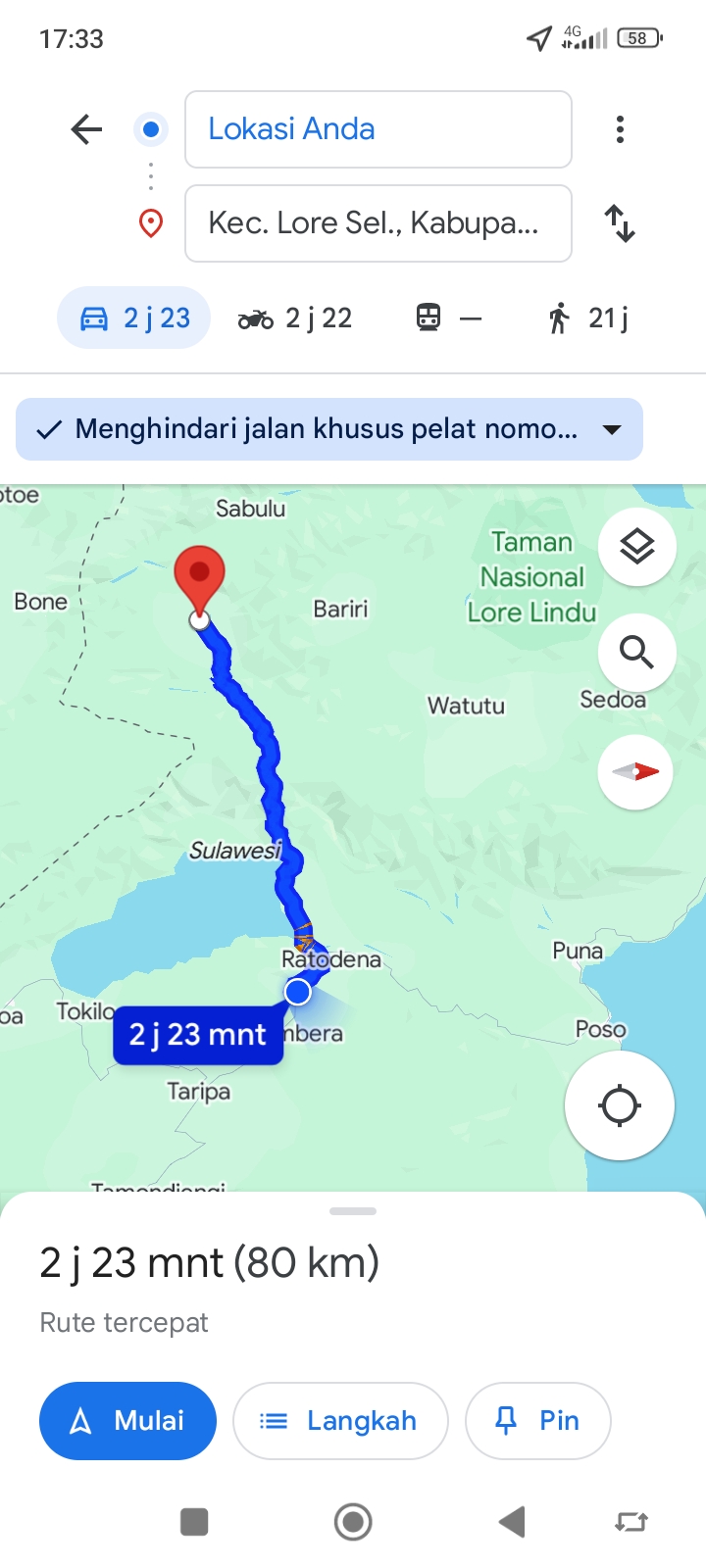
Task: Tap the compass to reset orientation
Action: 635,772
